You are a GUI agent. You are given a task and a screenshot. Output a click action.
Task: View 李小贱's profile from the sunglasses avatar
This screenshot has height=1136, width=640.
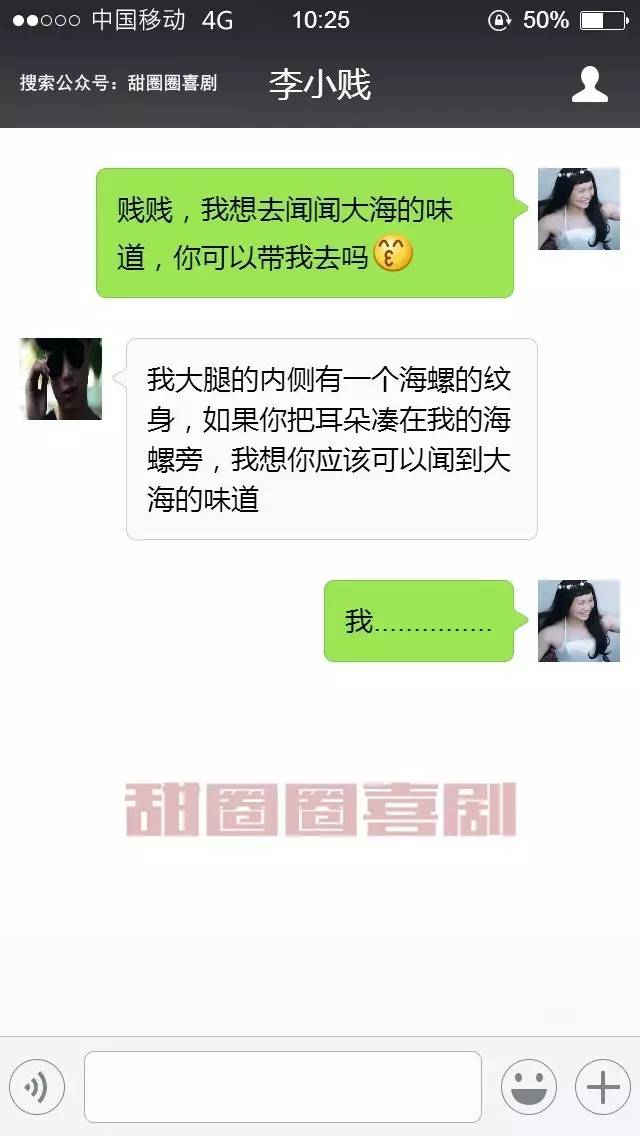61,379
